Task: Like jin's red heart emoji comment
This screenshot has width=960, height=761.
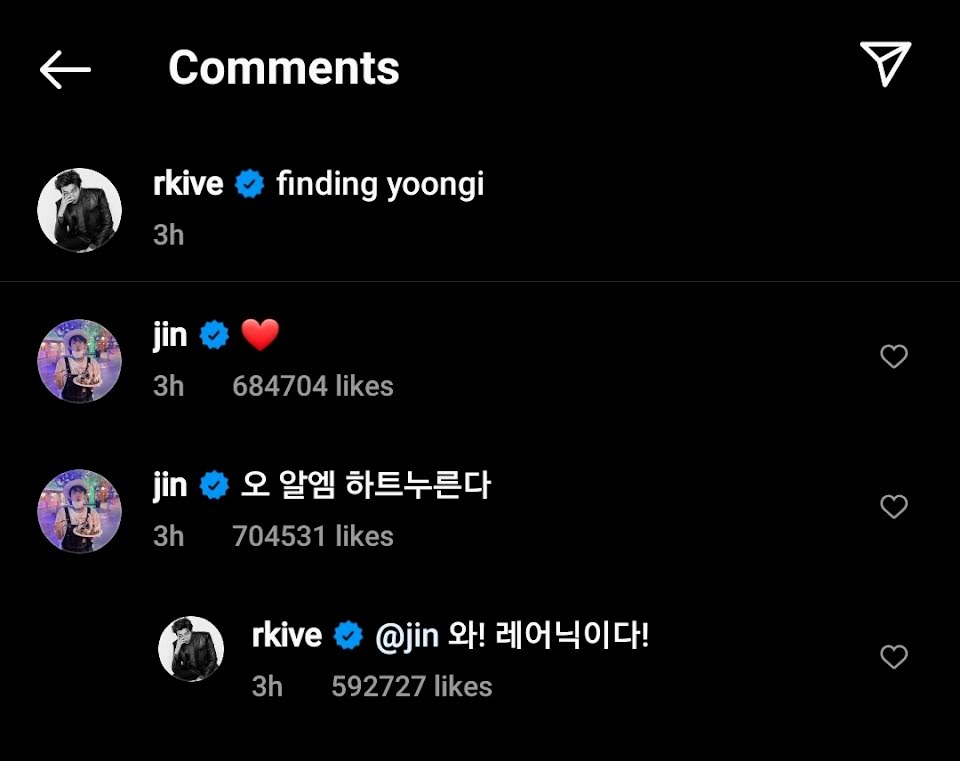Action: [893, 356]
